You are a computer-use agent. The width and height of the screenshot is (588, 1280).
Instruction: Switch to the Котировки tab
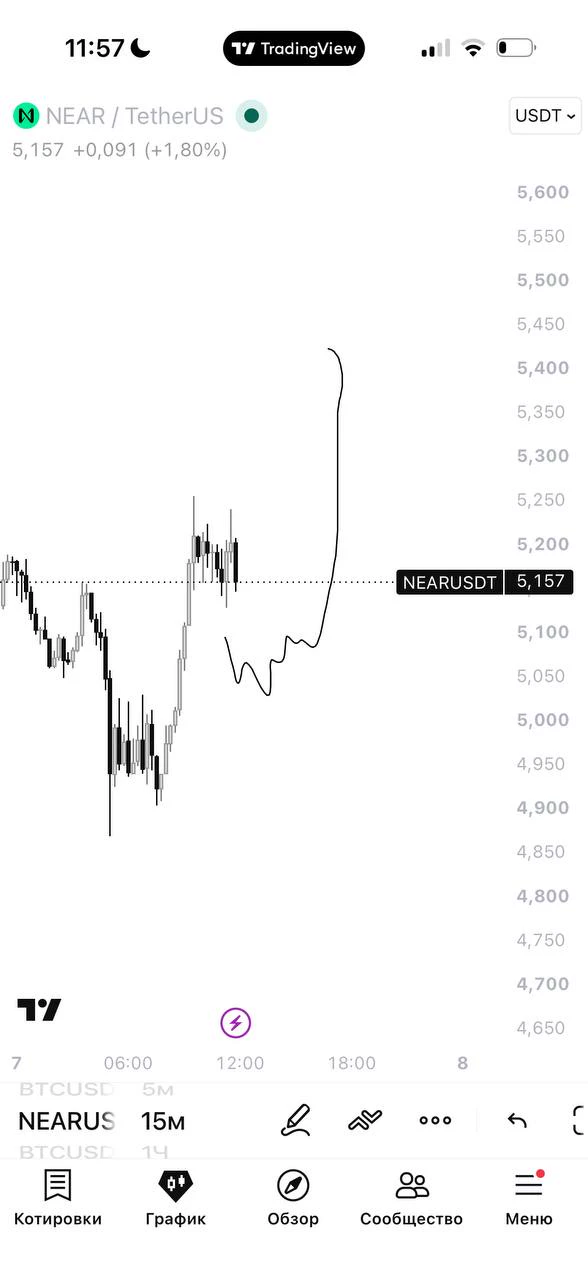point(57,1198)
